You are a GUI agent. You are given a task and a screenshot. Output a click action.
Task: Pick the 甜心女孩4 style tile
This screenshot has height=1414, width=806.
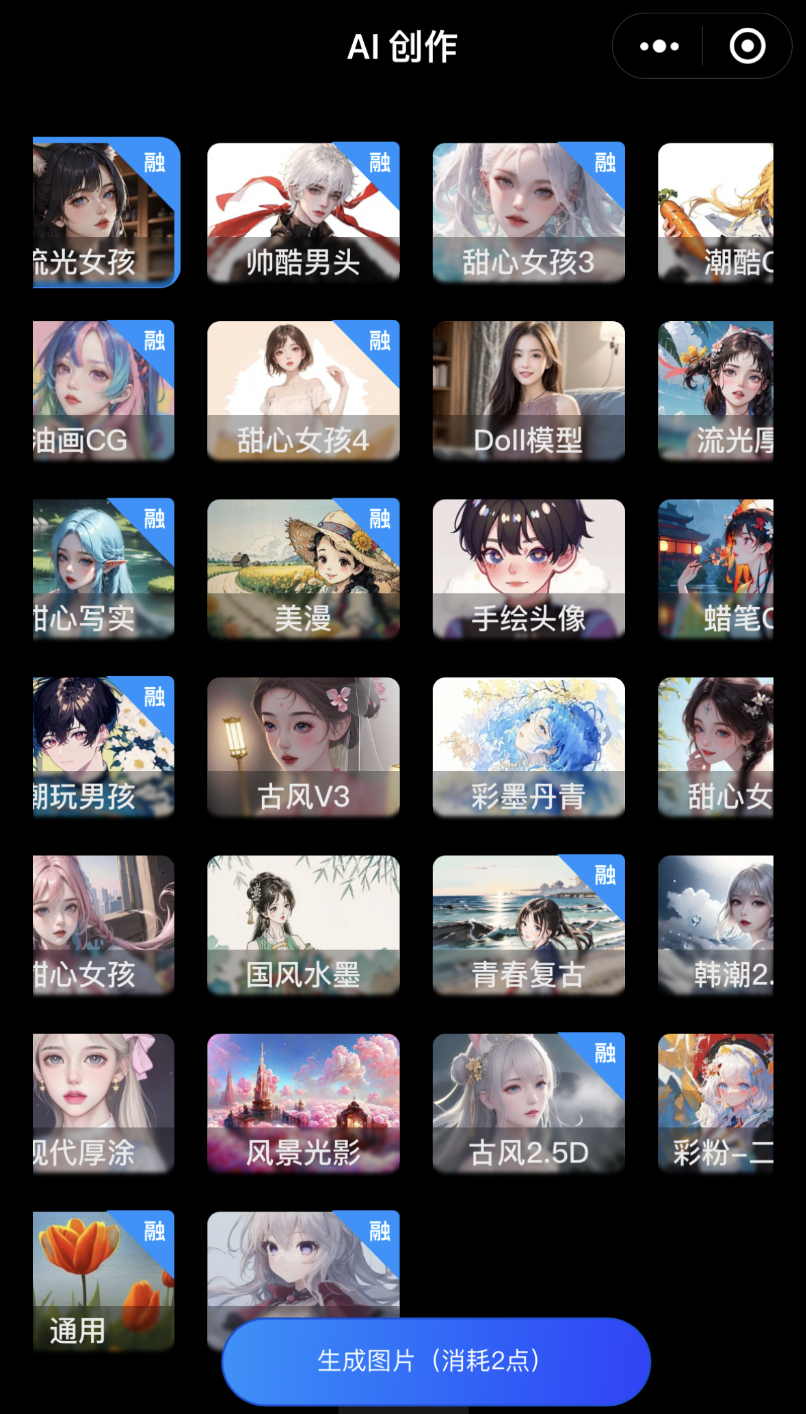click(303, 390)
